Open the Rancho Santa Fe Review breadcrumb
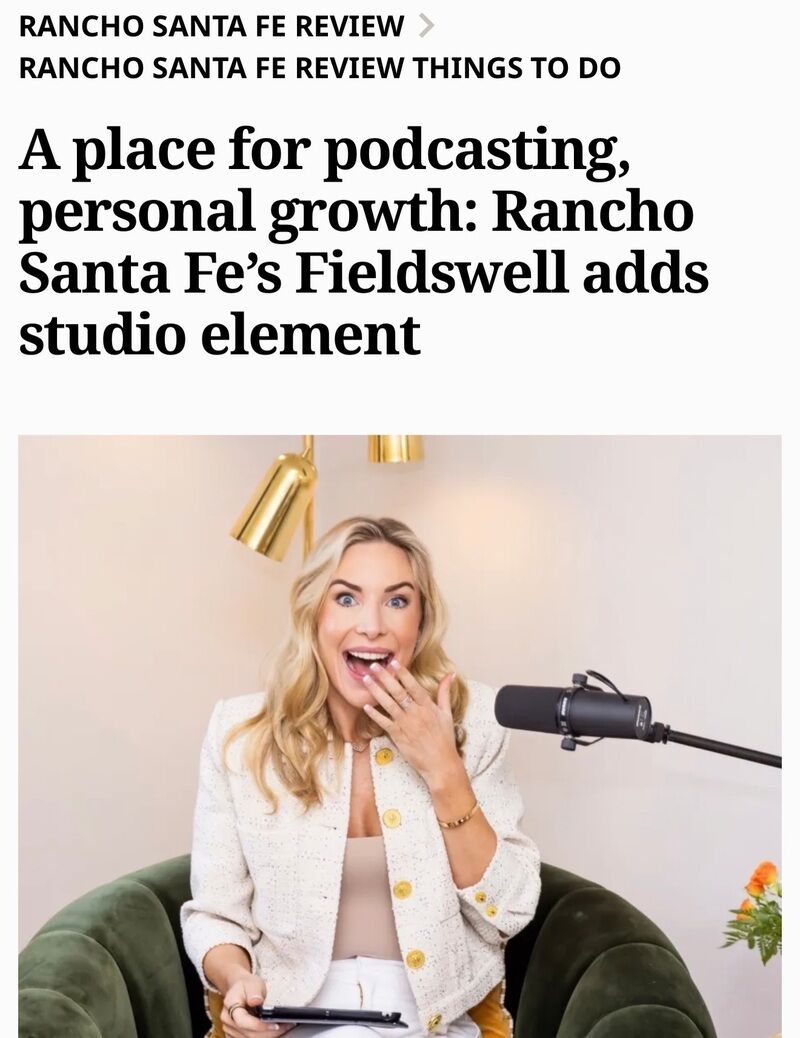Screen dimensions: 800x1038 click(211, 26)
